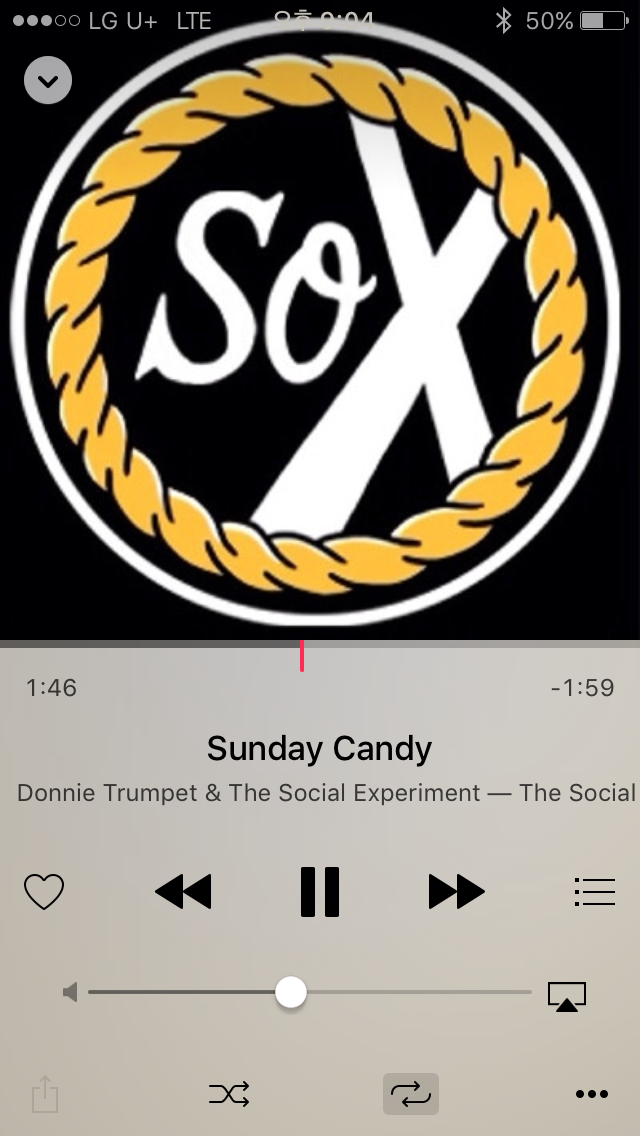Share this song

[x=44, y=1093]
